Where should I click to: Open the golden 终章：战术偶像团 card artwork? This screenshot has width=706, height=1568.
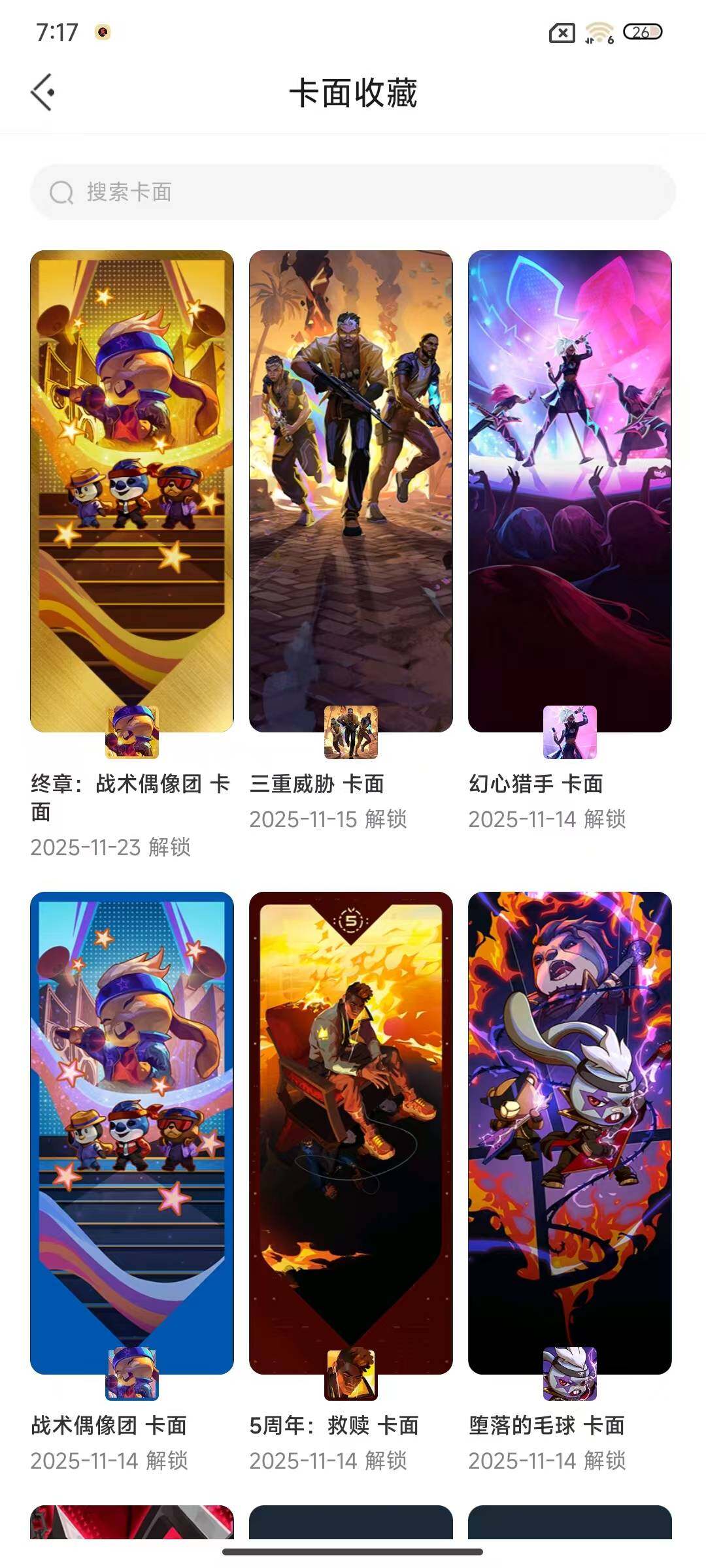click(131, 490)
